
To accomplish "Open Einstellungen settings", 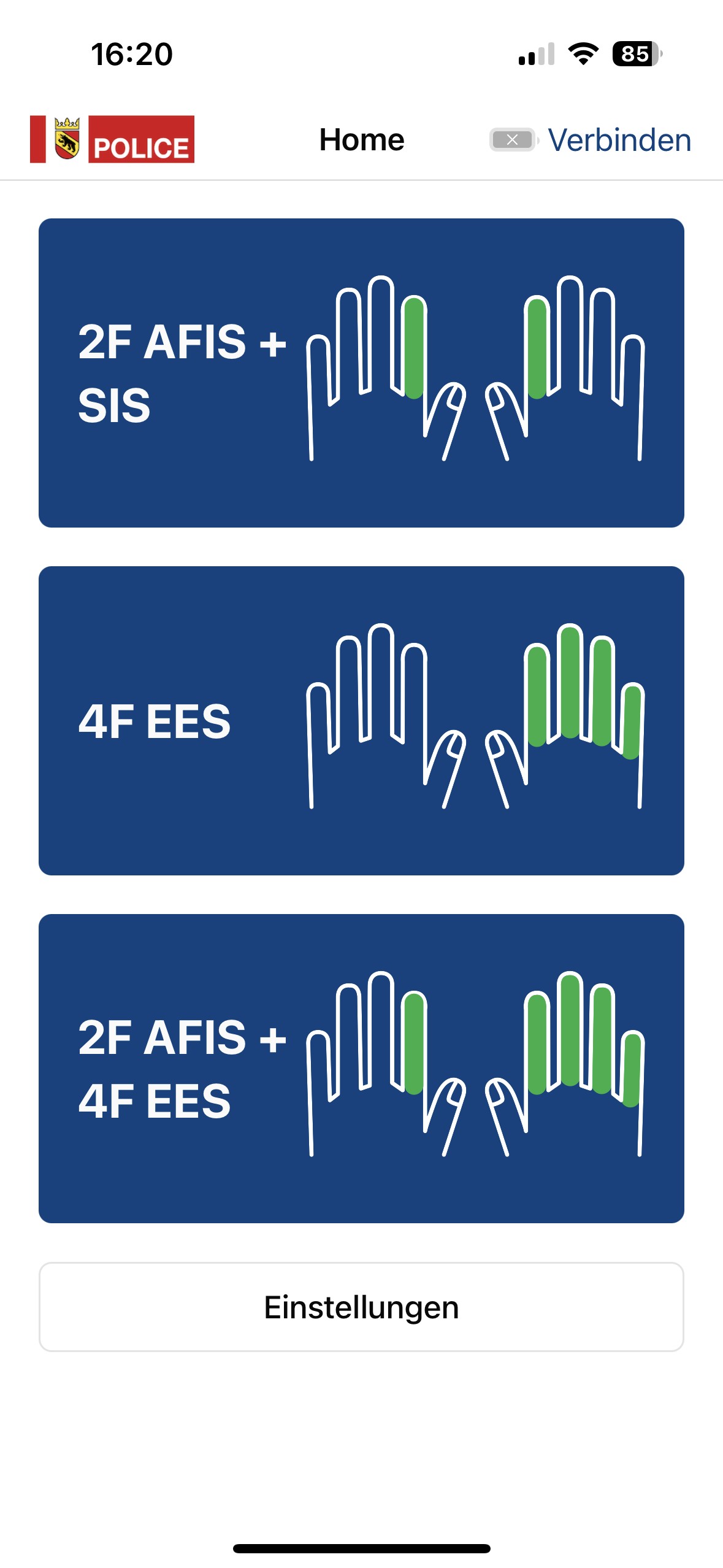I will [361, 1307].
